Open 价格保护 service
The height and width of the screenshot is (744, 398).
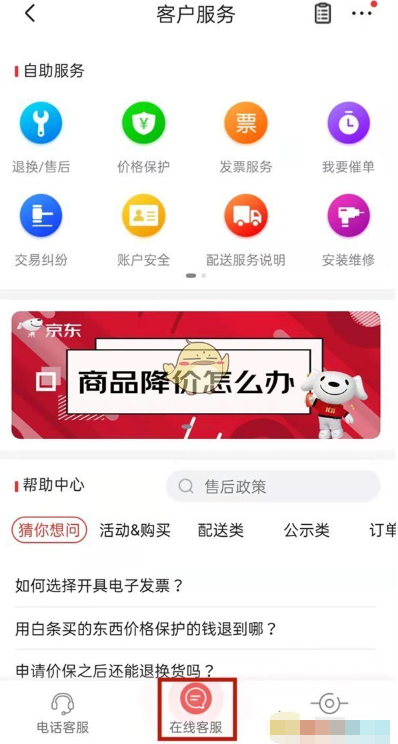(144, 138)
